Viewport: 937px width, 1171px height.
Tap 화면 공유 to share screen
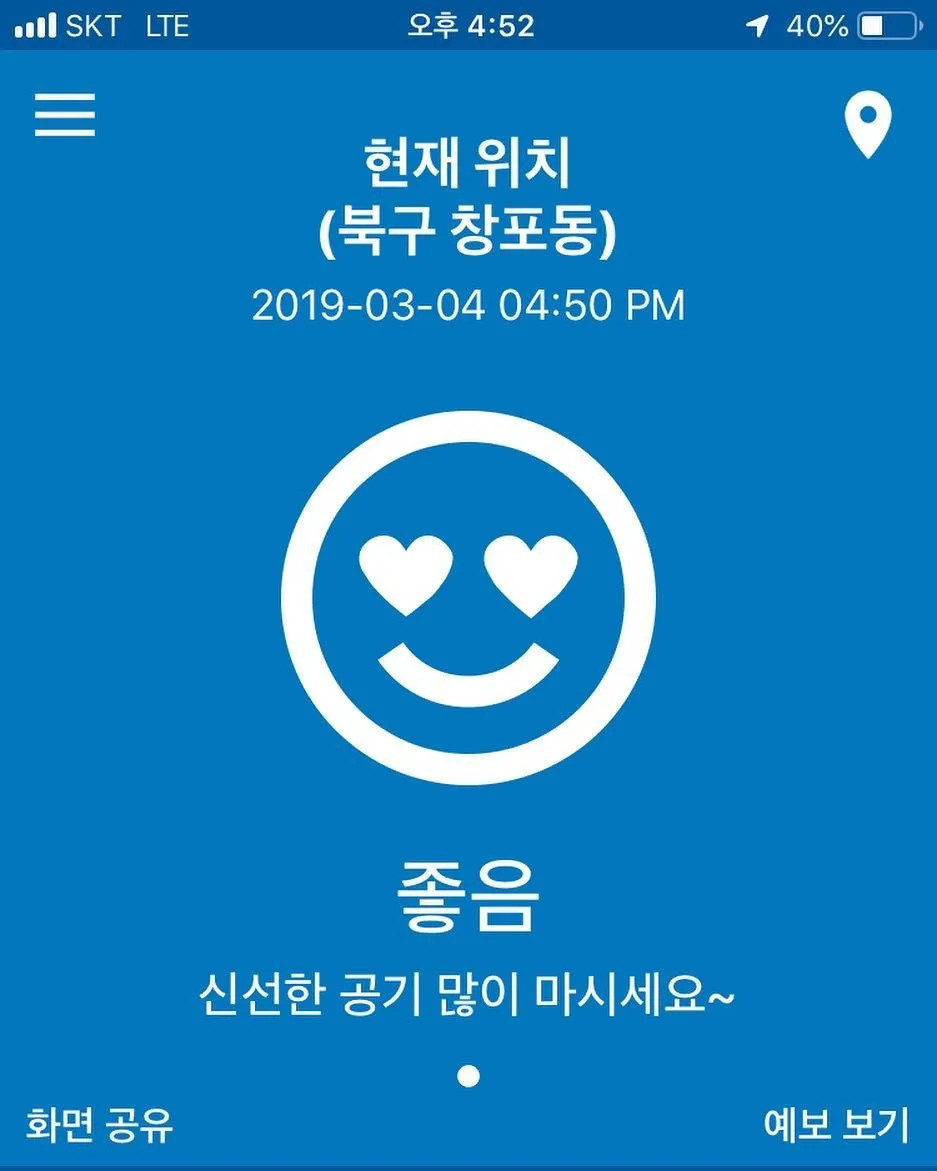tap(98, 1124)
